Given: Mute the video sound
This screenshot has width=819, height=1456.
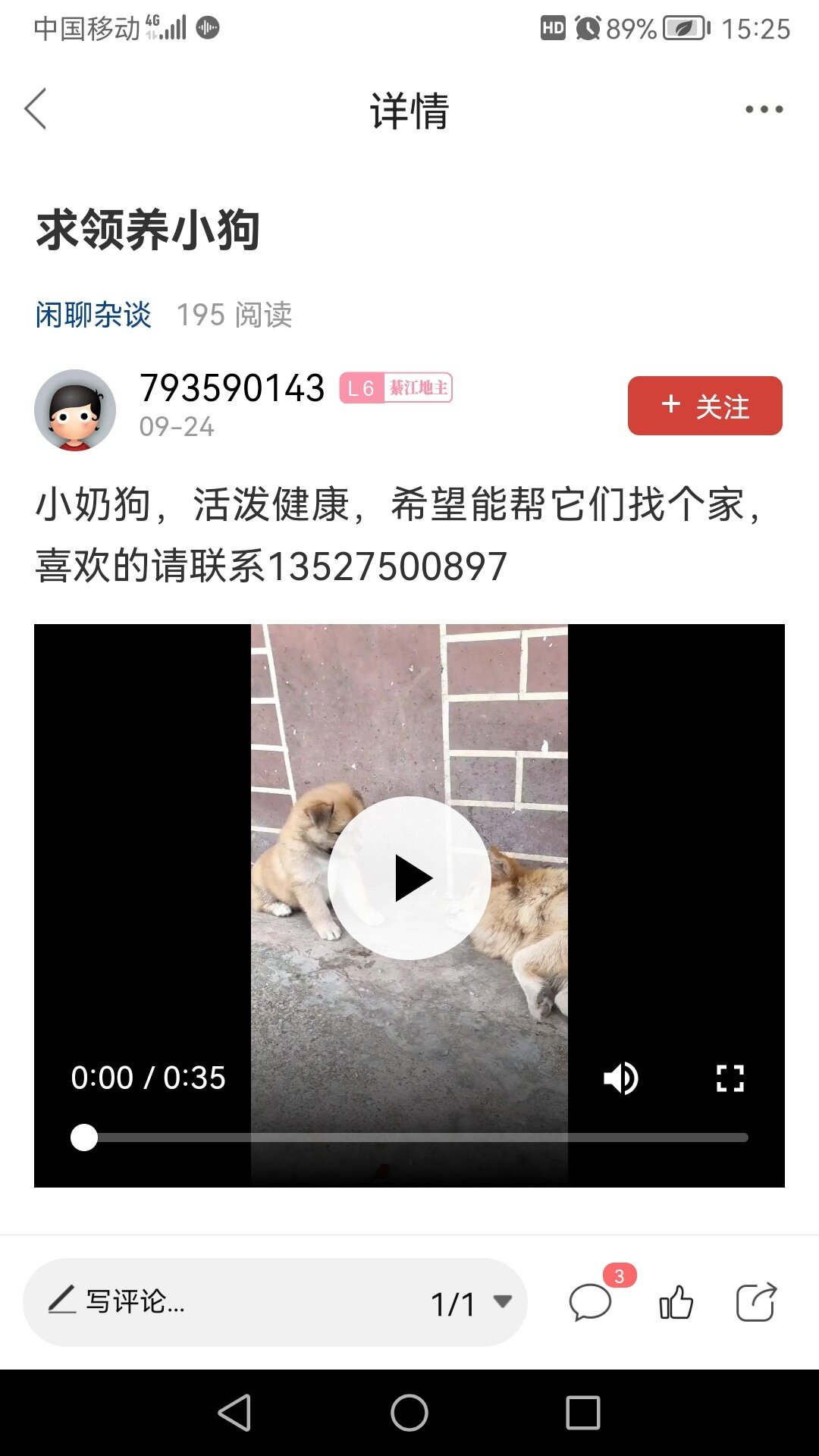Looking at the screenshot, I should tap(621, 1078).
